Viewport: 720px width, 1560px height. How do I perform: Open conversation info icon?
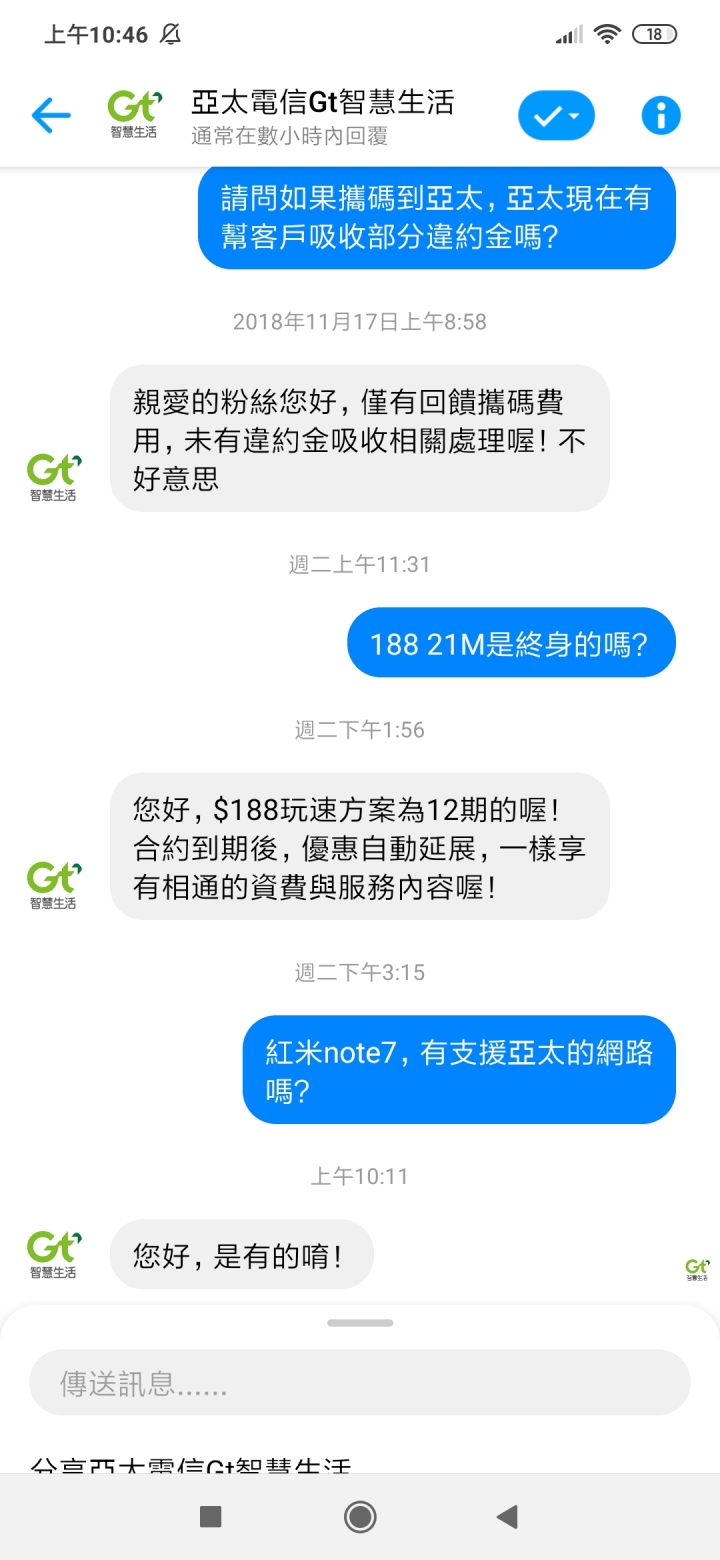click(x=661, y=116)
